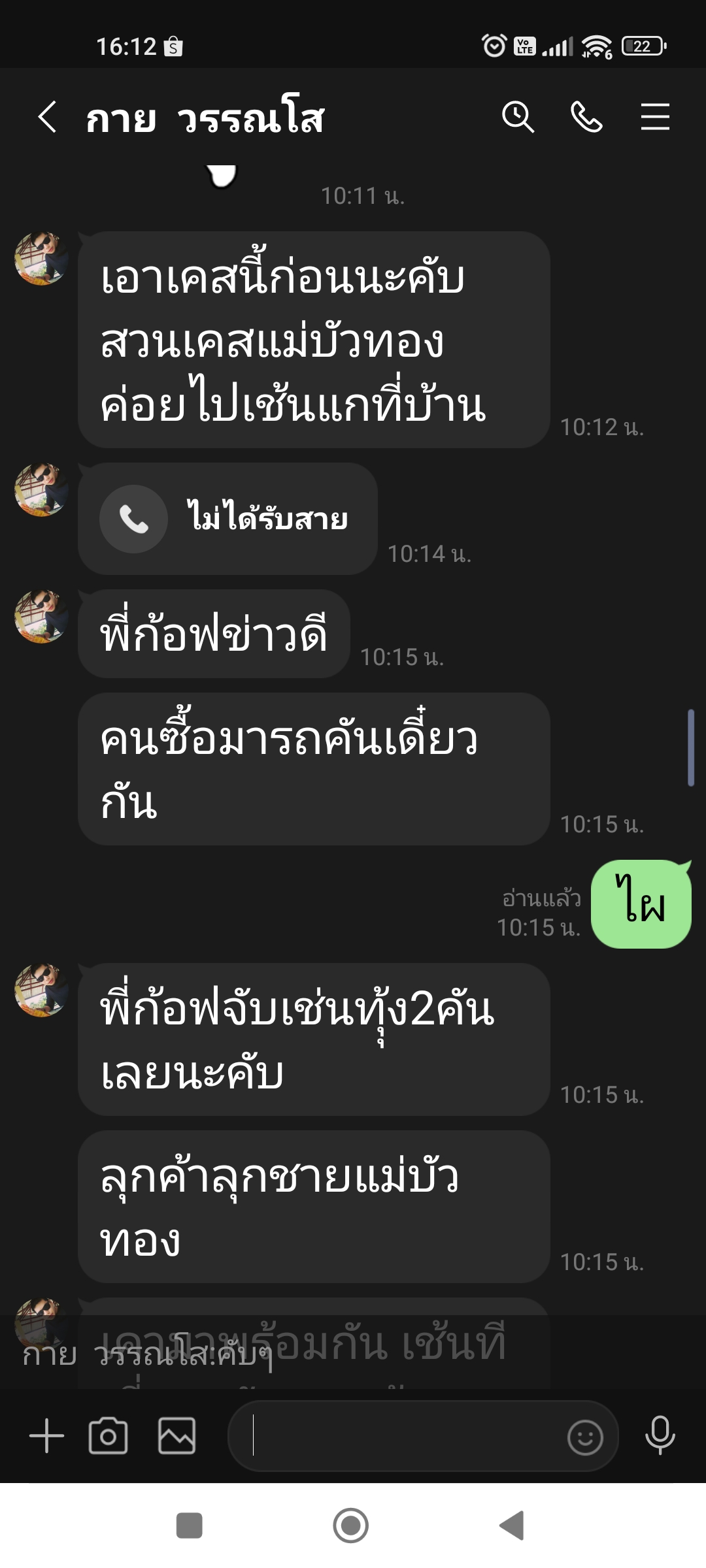The height and width of the screenshot is (1568, 706).
Task: Open the plus attachment menu
Action: (x=47, y=1436)
